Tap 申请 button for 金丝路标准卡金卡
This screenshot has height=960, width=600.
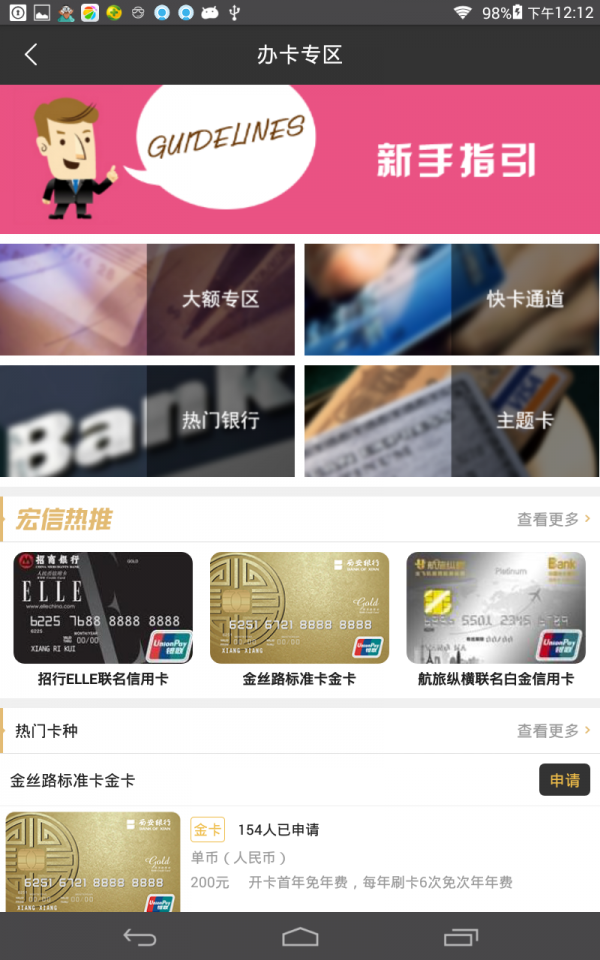pyautogui.click(x=564, y=780)
